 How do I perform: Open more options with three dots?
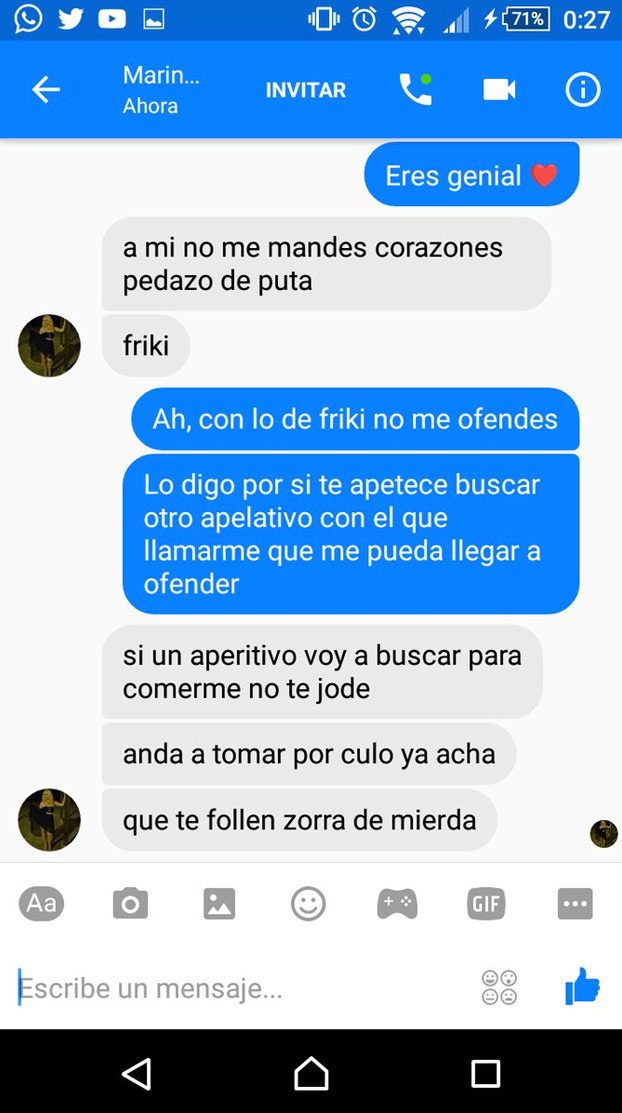pyautogui.click(x=575, y=904)
